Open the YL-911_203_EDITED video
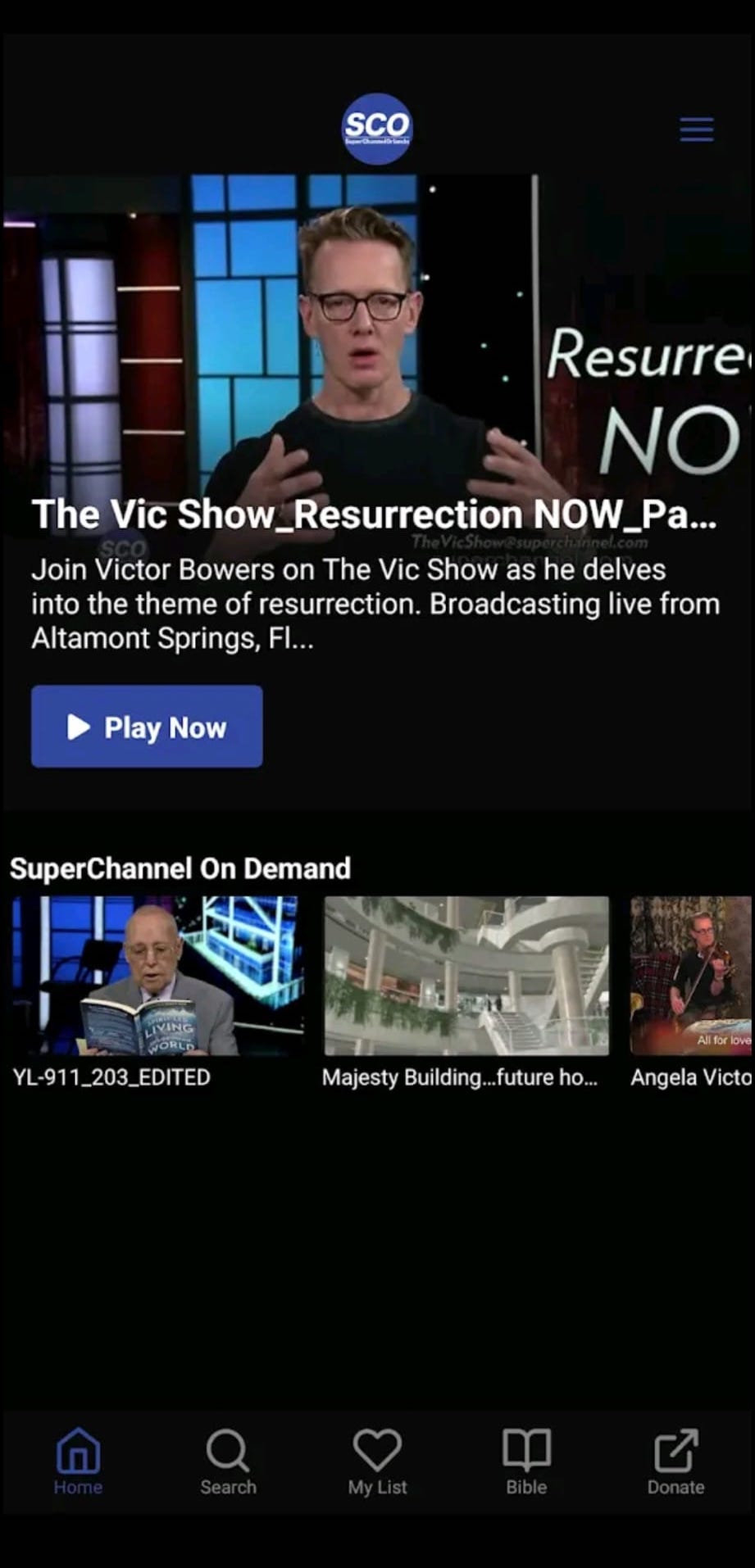Viewport: 755px width, 1568px height. pos(157,976)
